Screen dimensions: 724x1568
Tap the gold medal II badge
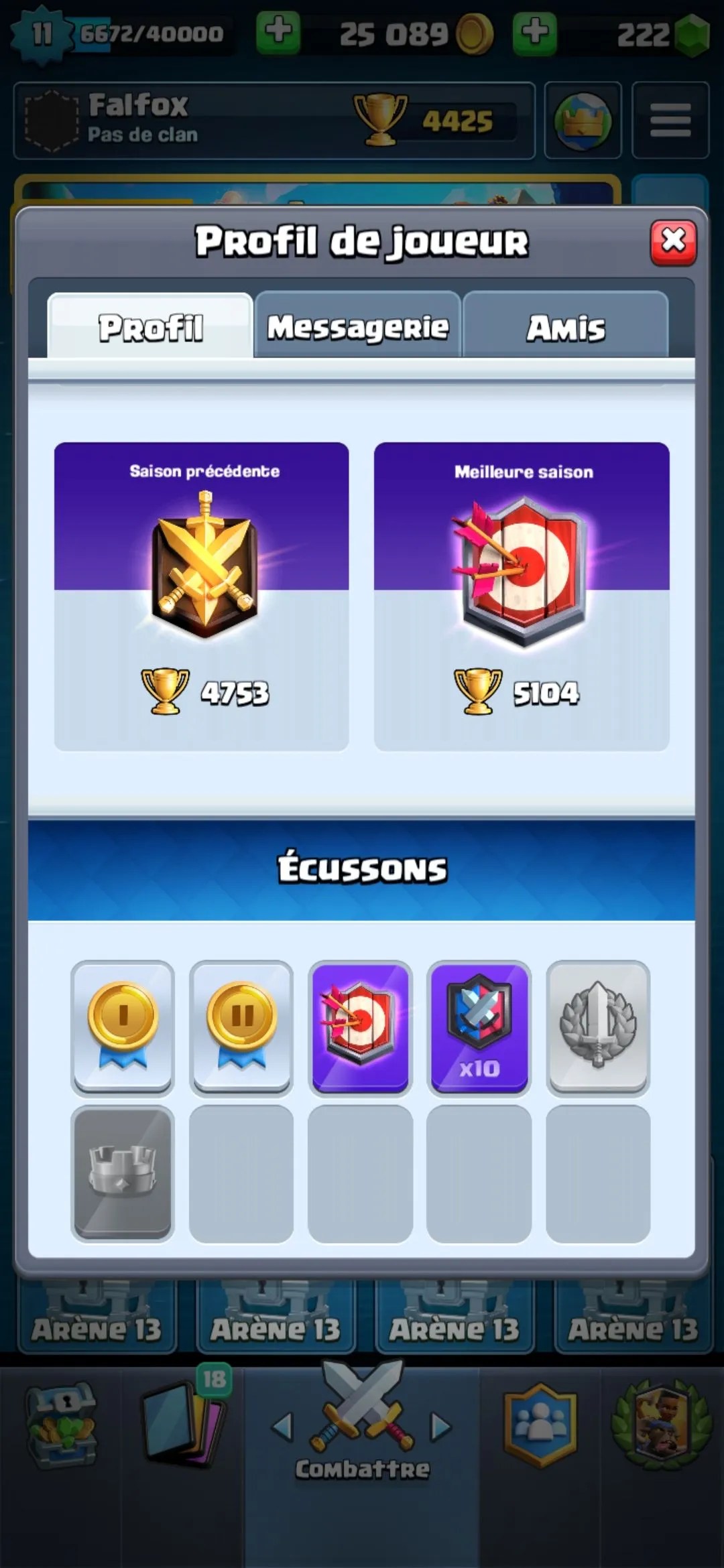pos(241,1027)
